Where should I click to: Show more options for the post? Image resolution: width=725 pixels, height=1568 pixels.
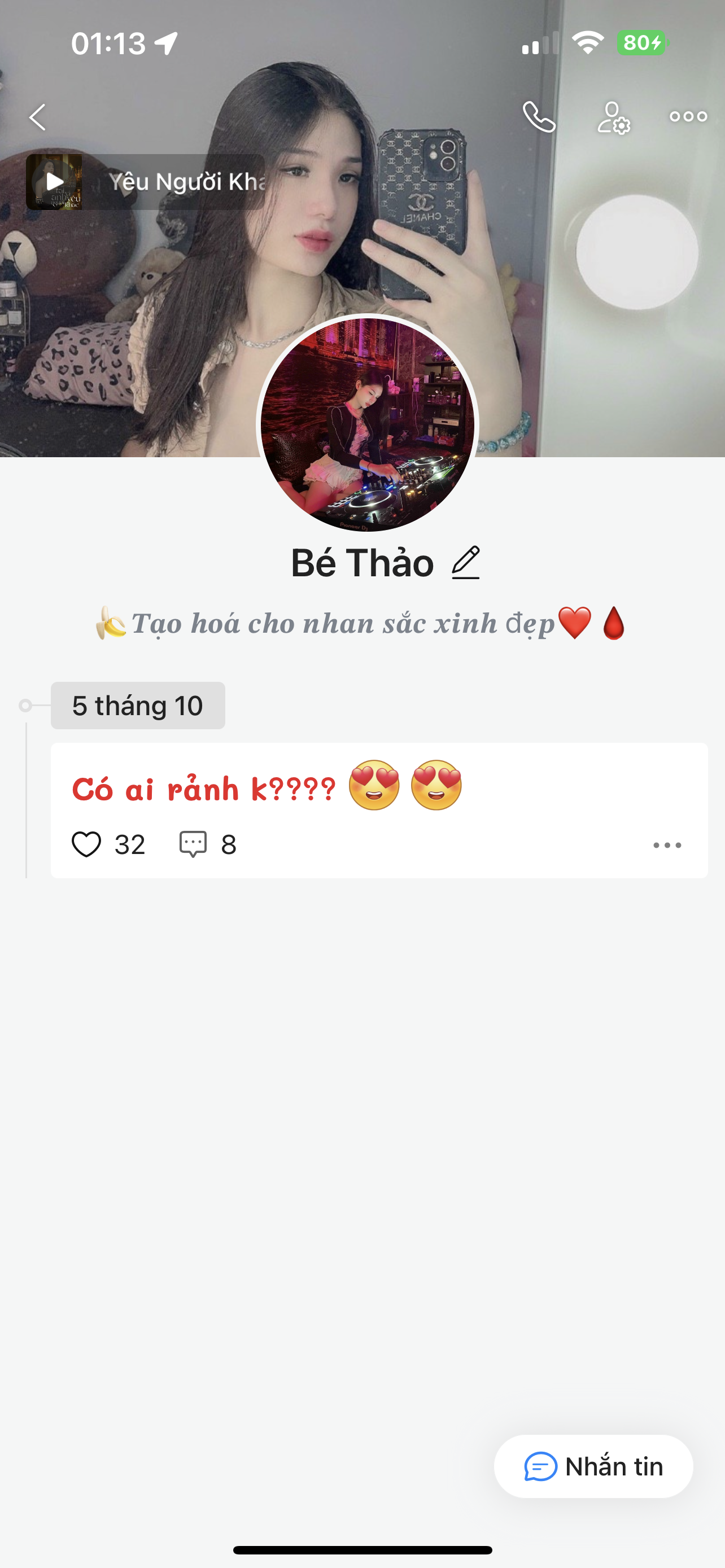[667, 845]
